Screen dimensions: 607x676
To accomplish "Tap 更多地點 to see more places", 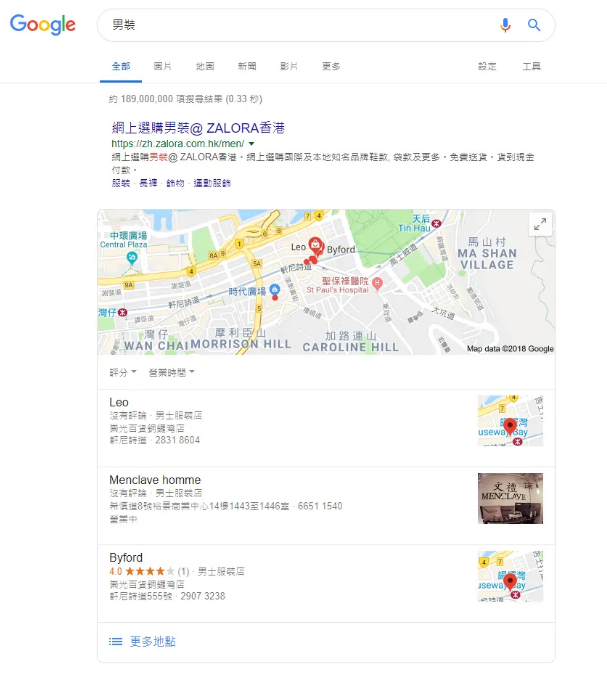I will click(152, 641).
